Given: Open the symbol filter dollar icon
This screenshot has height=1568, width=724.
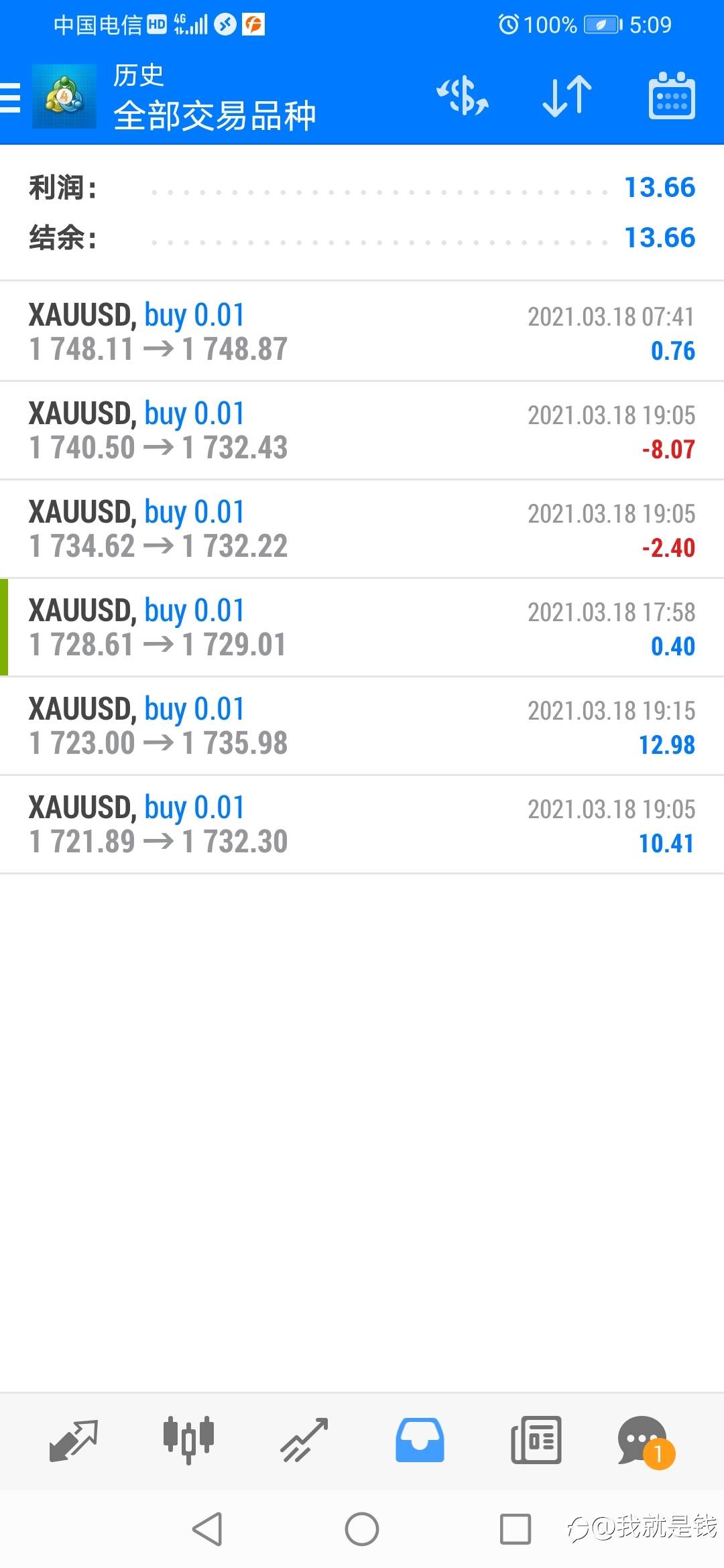Looking at the screenshot, I should tap(463, 96).
